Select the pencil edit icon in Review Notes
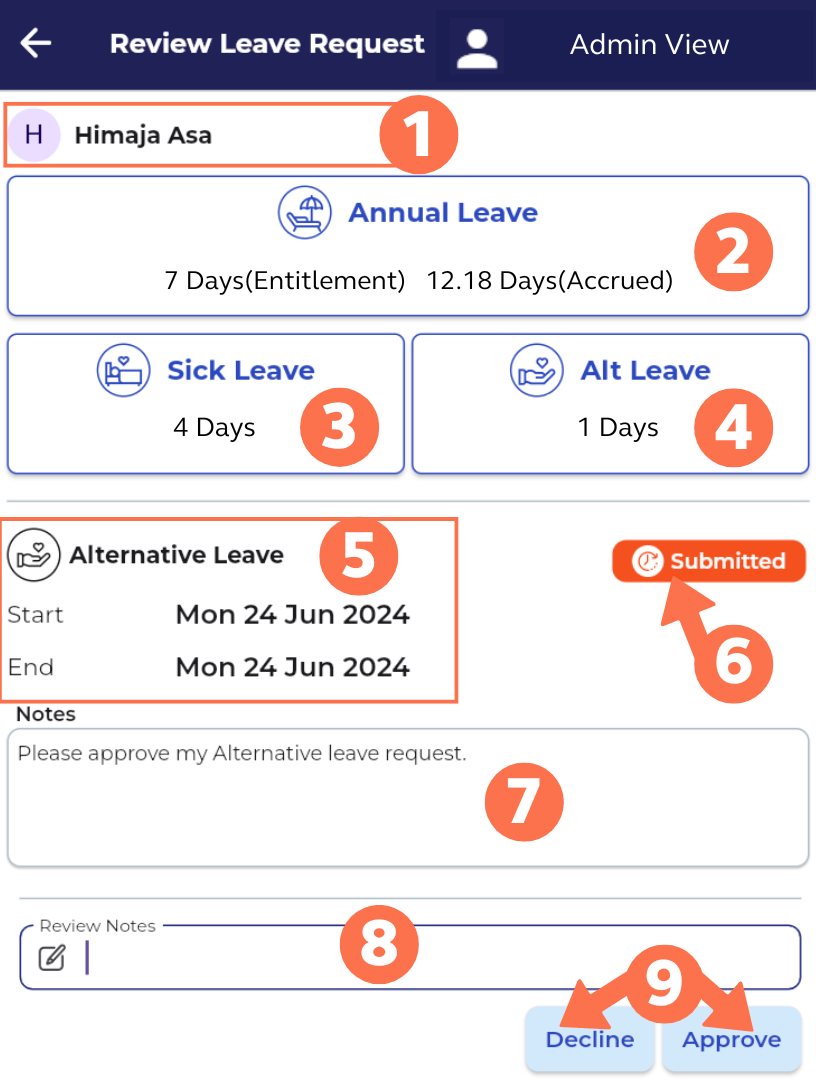 52,957
